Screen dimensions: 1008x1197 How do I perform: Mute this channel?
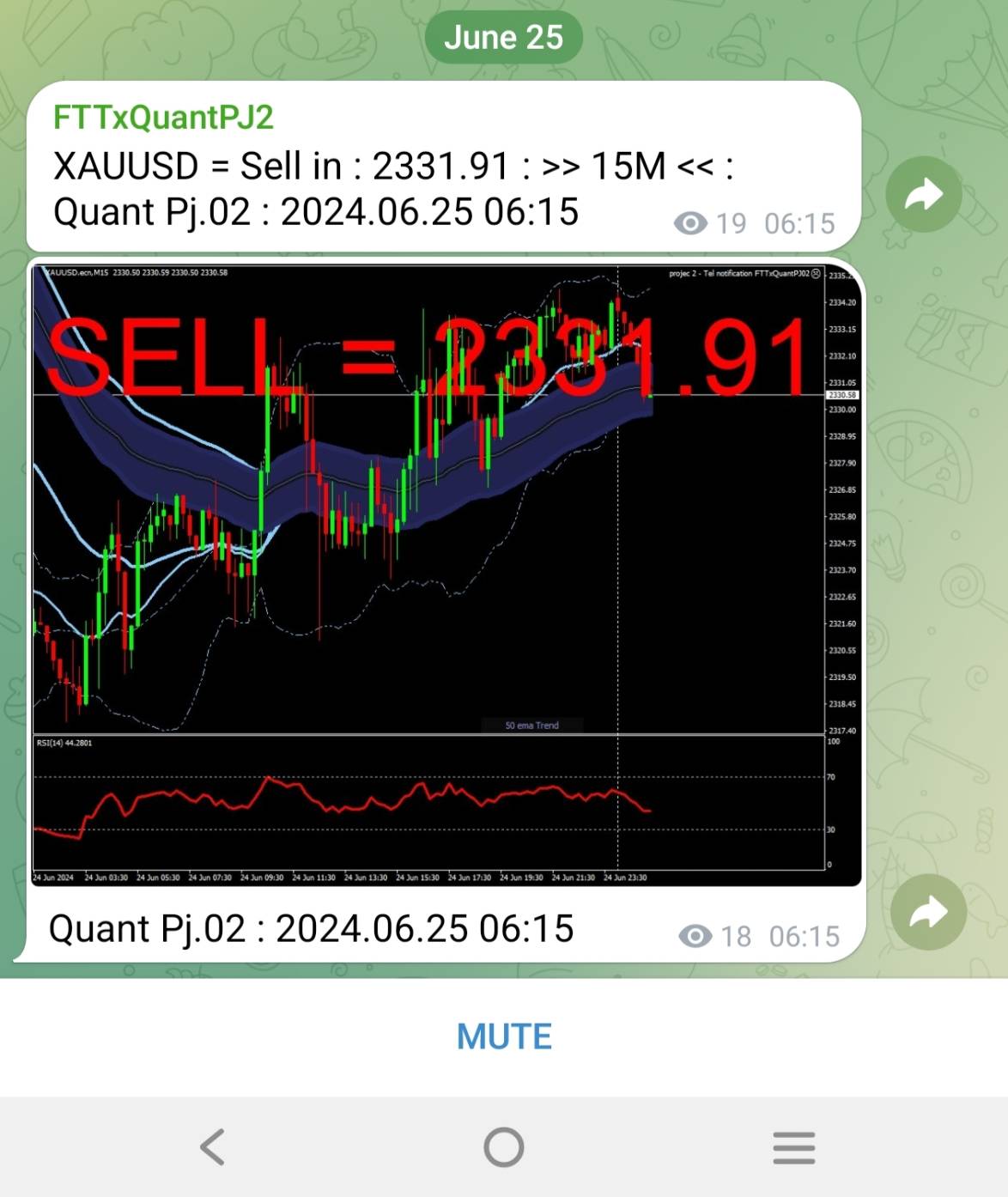(504, 1036)
